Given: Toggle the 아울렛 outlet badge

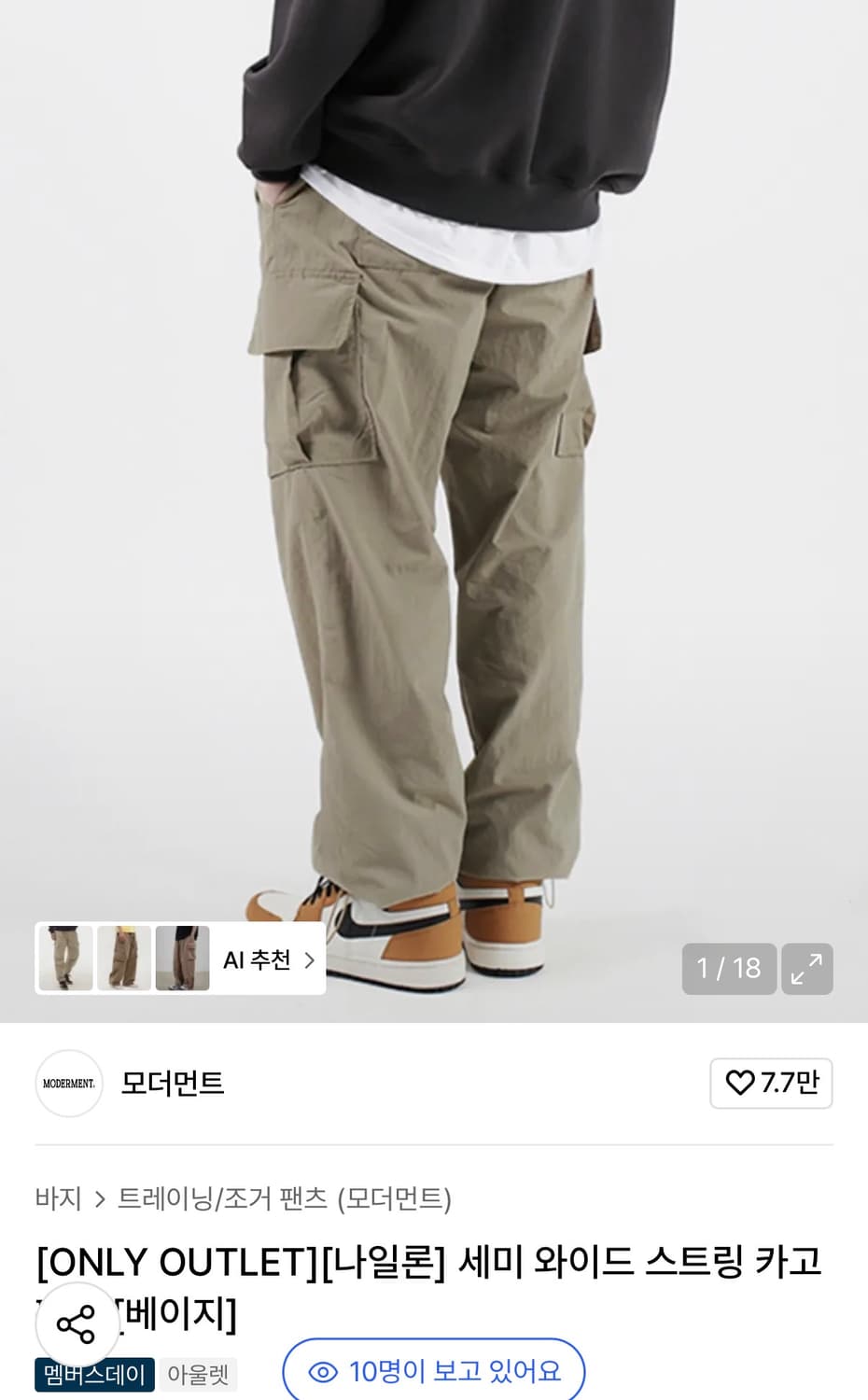Looking at the screenshot, I should (198, 1374).
